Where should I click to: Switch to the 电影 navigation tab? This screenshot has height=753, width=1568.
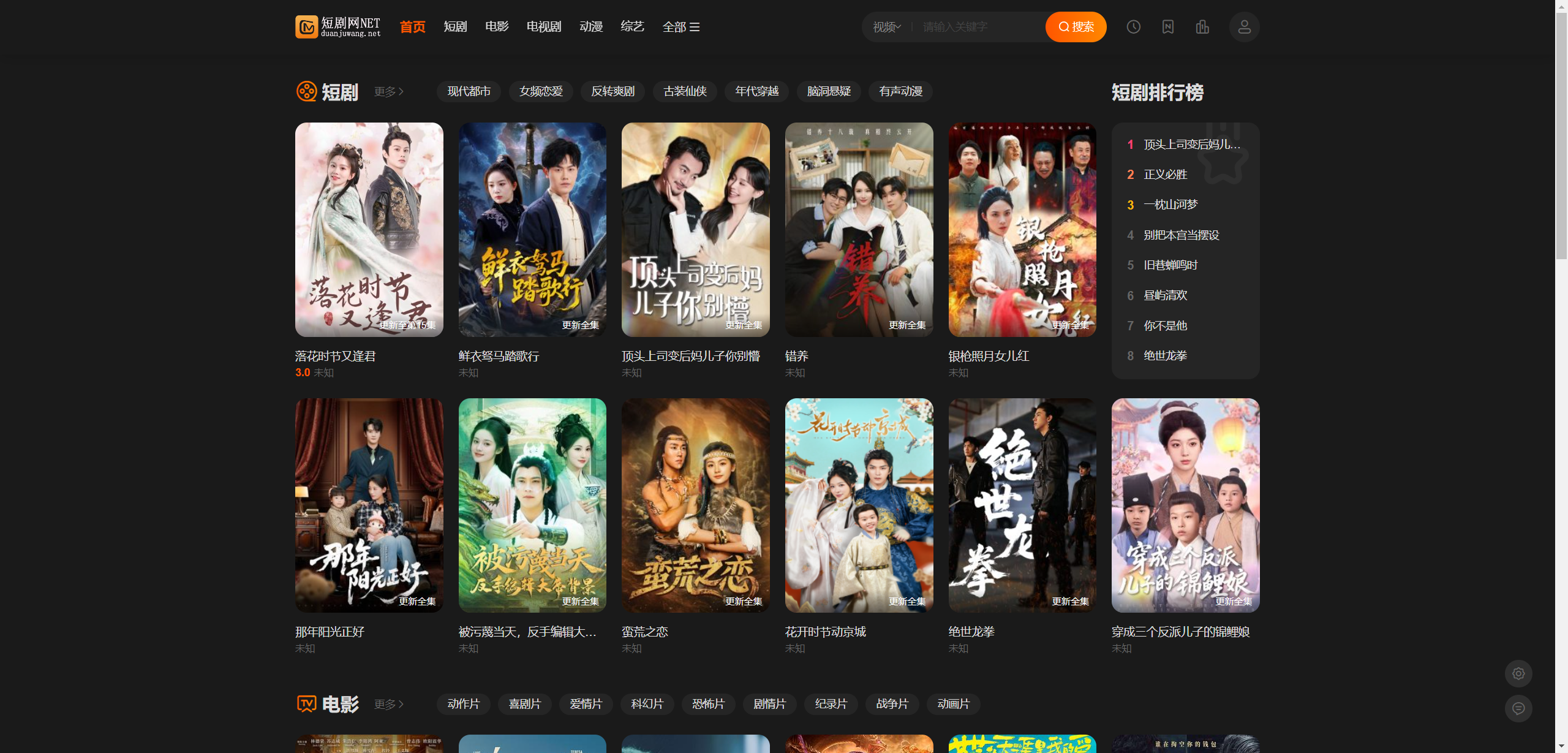coord(497,27)
